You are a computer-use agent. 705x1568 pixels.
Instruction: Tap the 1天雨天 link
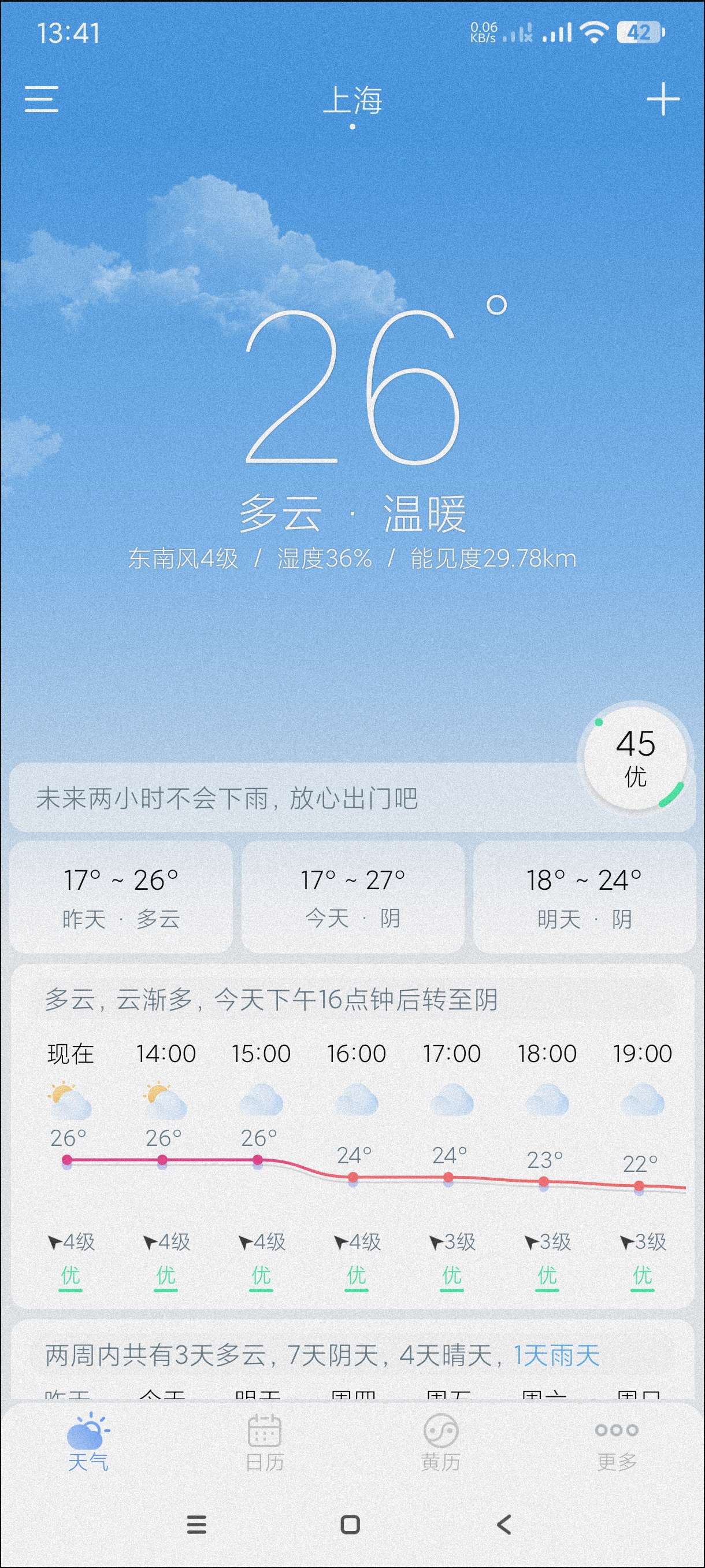(x=556, y=1356)
